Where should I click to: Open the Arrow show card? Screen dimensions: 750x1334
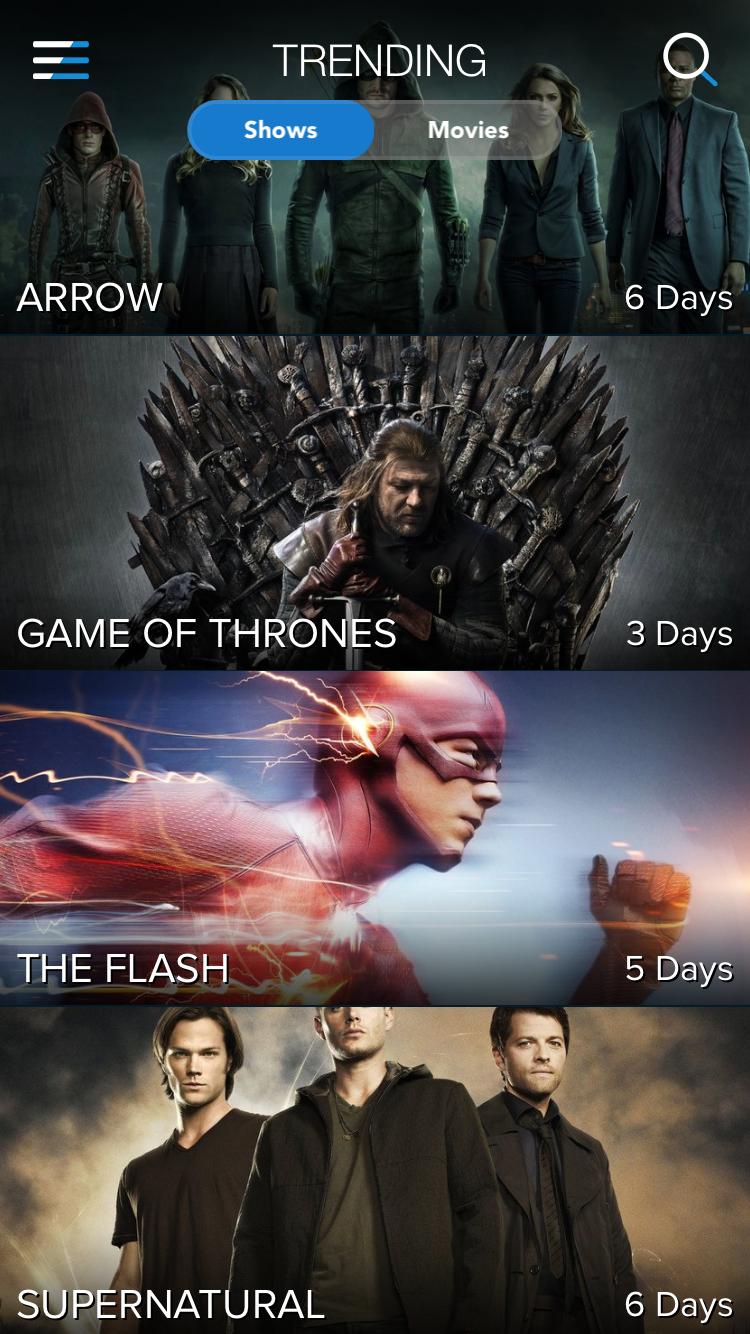click(x=375, y=230)
